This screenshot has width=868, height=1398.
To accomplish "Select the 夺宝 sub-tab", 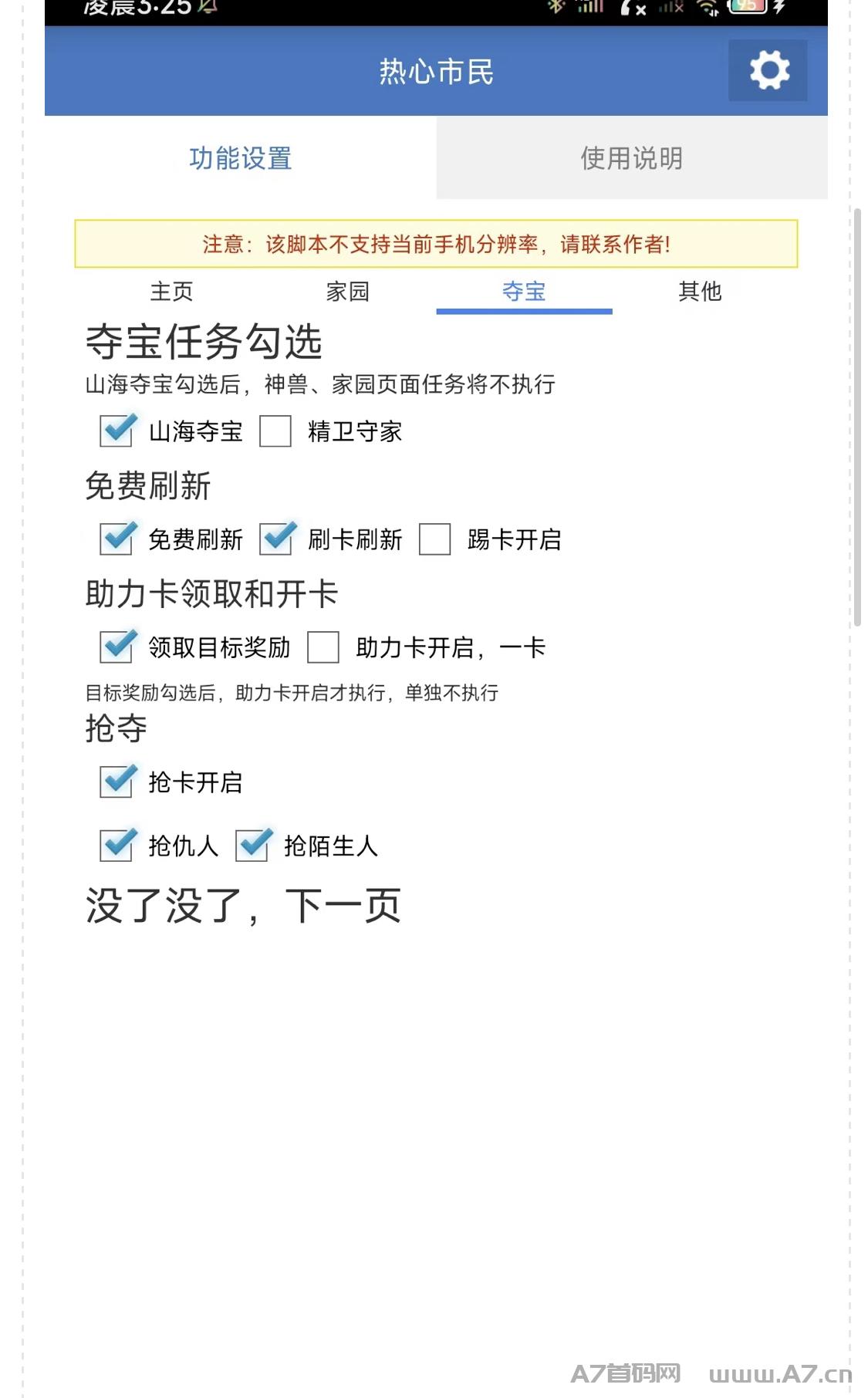I will 524,292.
